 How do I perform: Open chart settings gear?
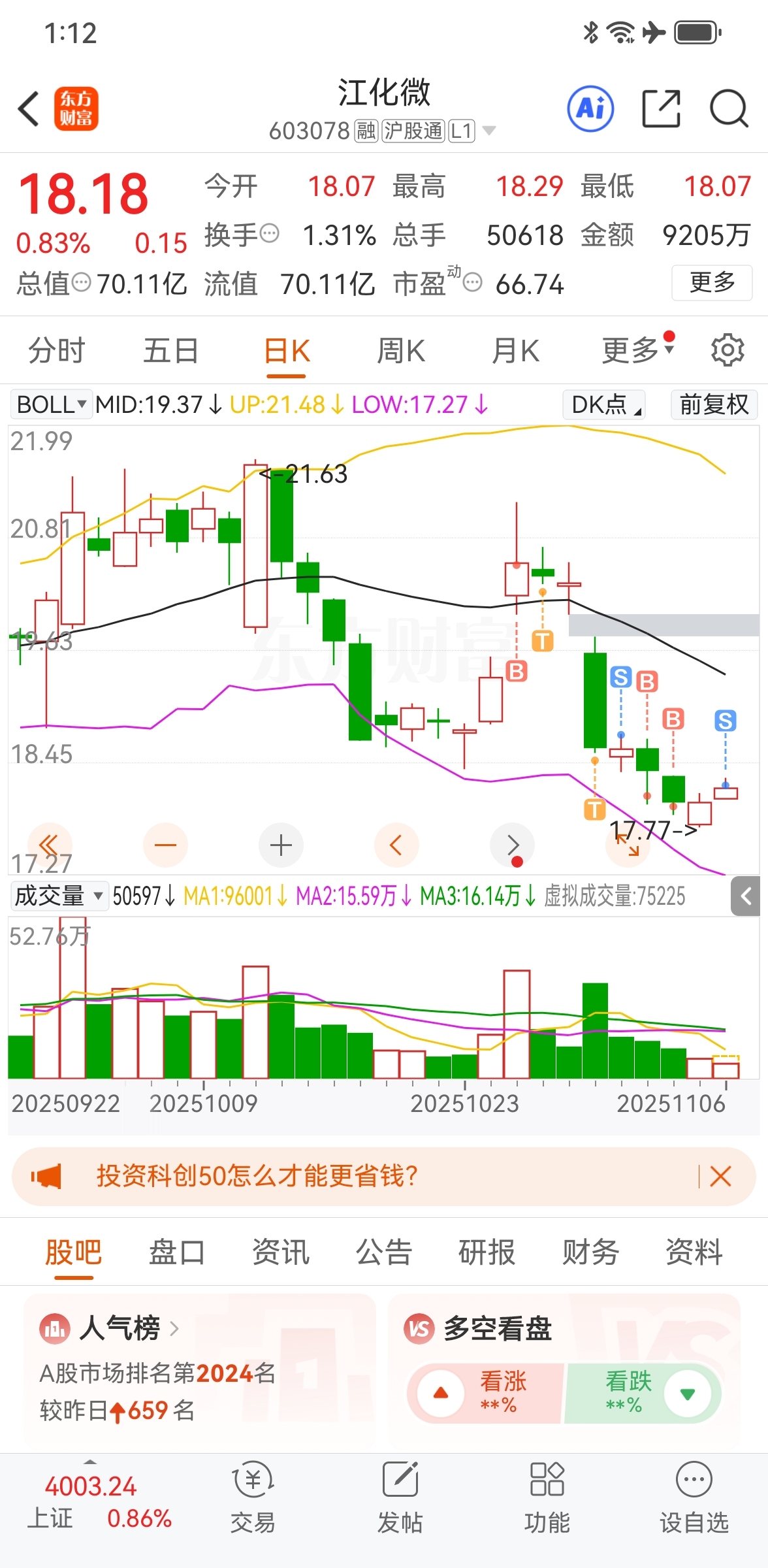coord(728,350)
